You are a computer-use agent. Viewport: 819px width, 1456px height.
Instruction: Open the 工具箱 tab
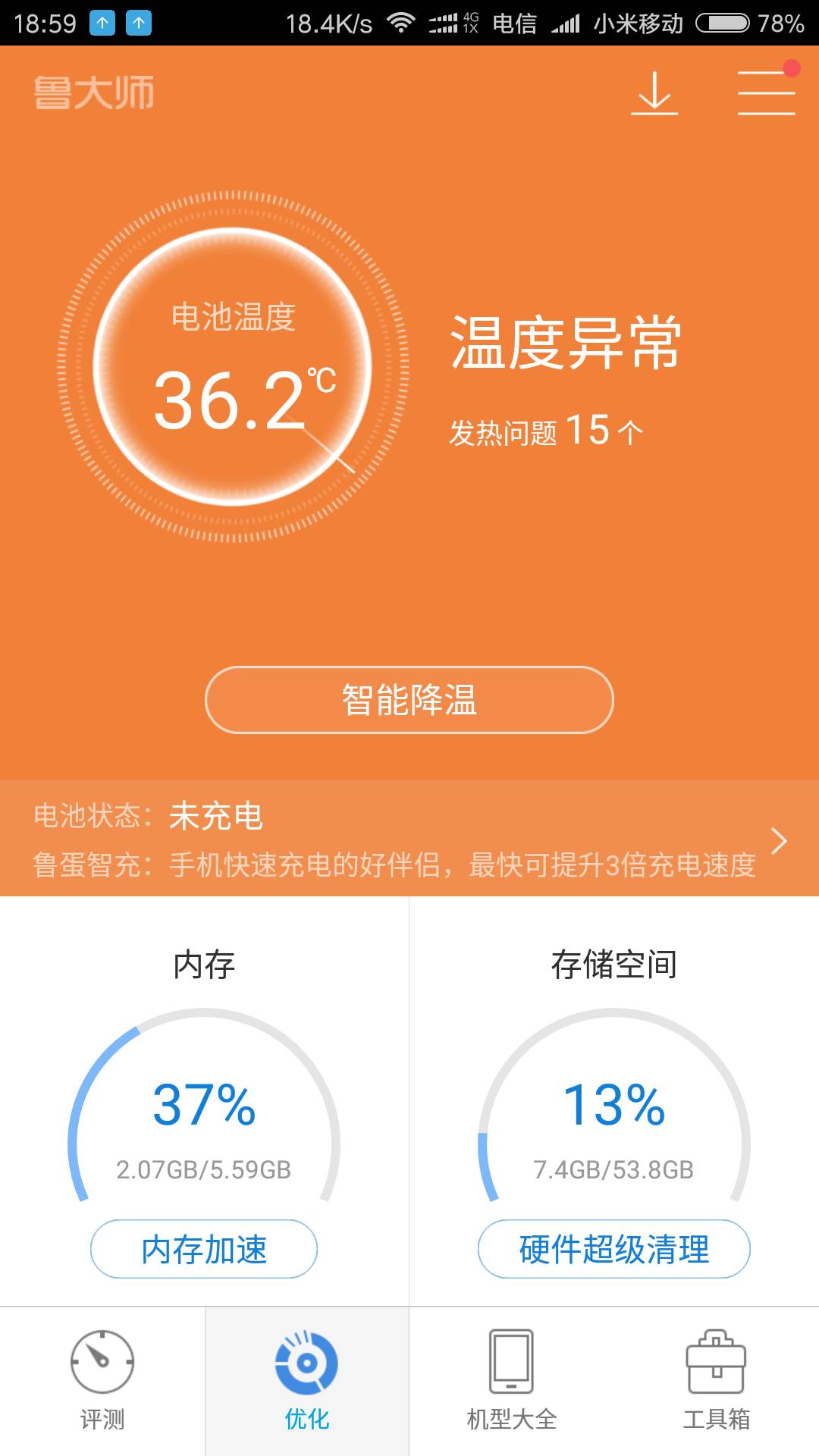(x=717, y=1380)
